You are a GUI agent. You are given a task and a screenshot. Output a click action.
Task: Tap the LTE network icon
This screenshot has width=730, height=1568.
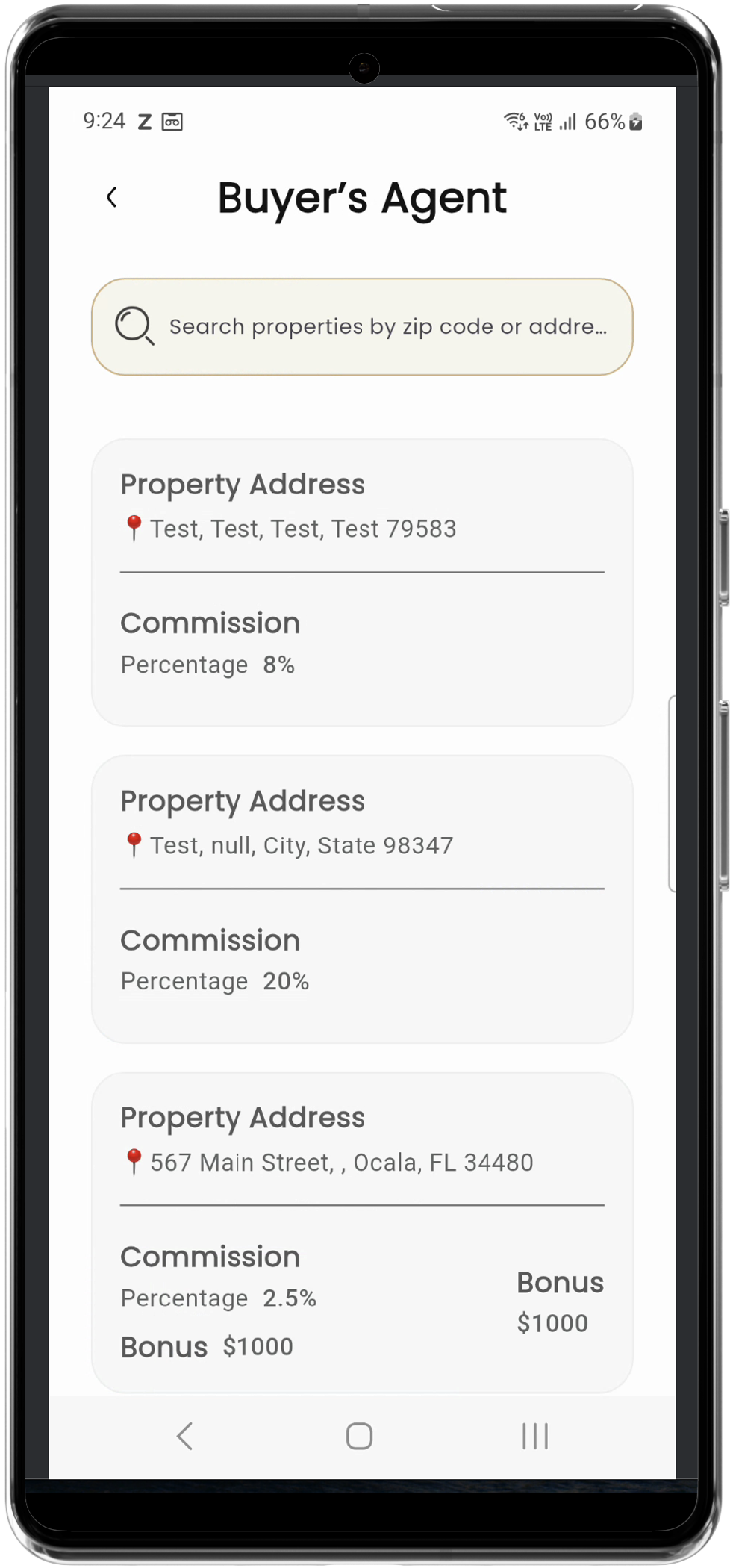coord(541,122)
